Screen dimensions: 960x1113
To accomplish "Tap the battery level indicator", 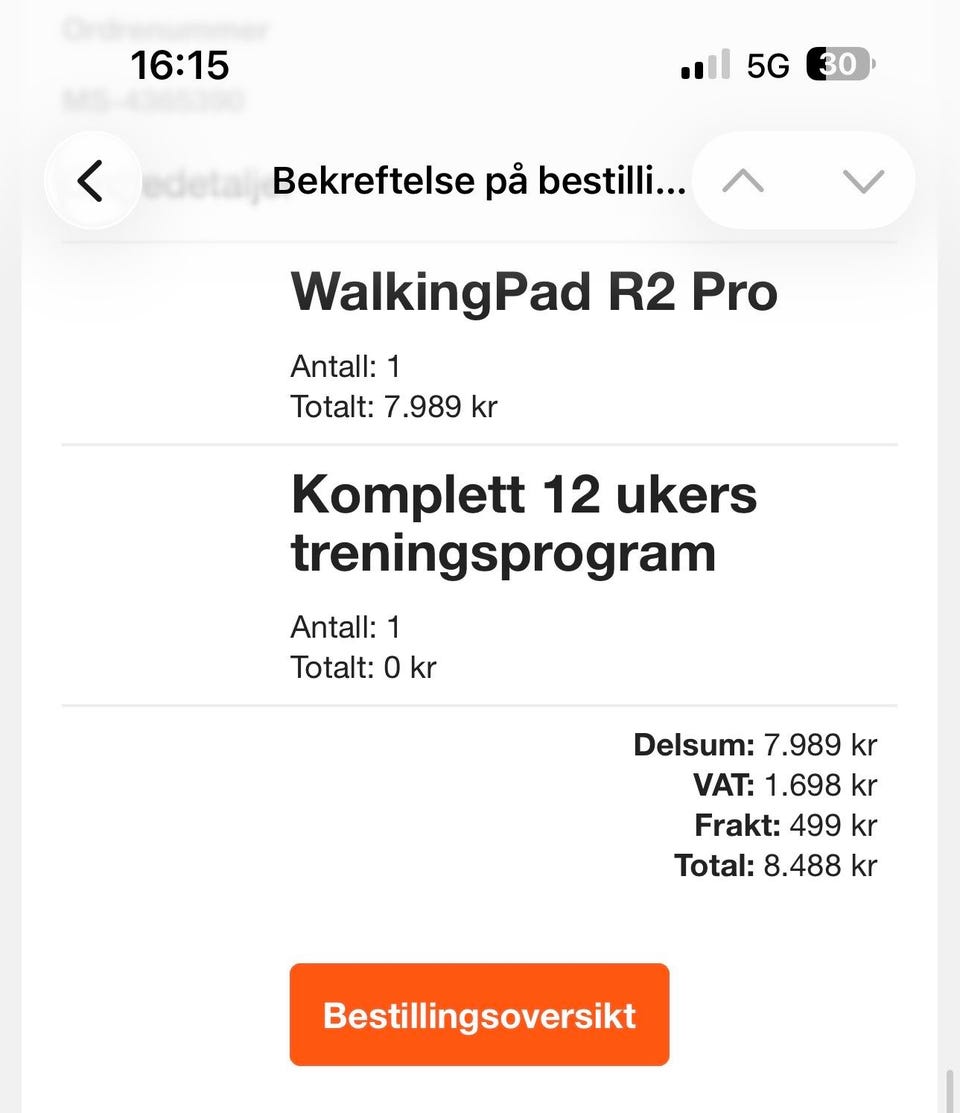I will (838, 64).
